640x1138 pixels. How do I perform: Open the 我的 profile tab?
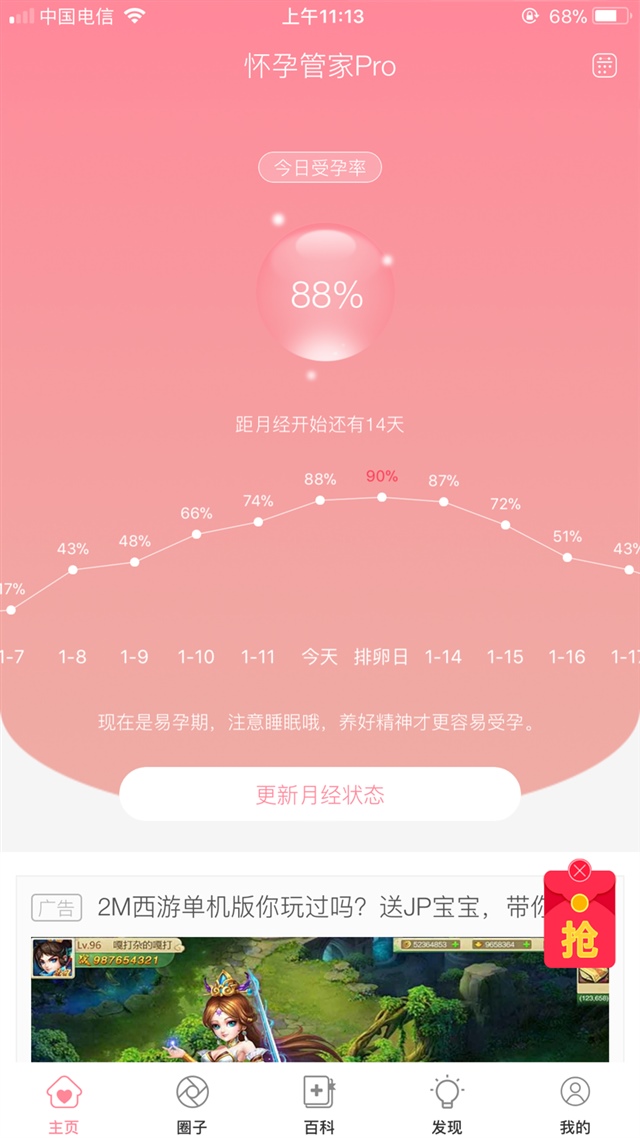575,1103
